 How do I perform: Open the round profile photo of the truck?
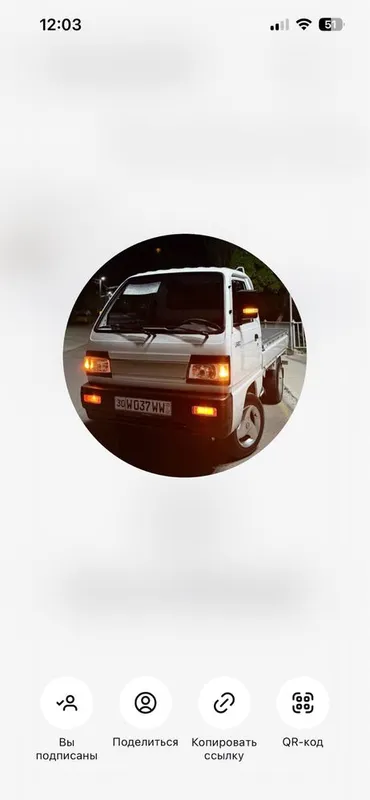[x=185, y=356]
